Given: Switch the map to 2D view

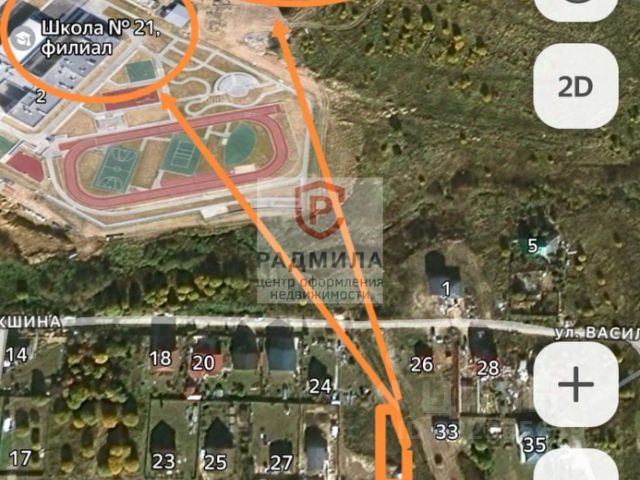Looking at the screenshot, I should pyautogui.click(x=575, y=87).
